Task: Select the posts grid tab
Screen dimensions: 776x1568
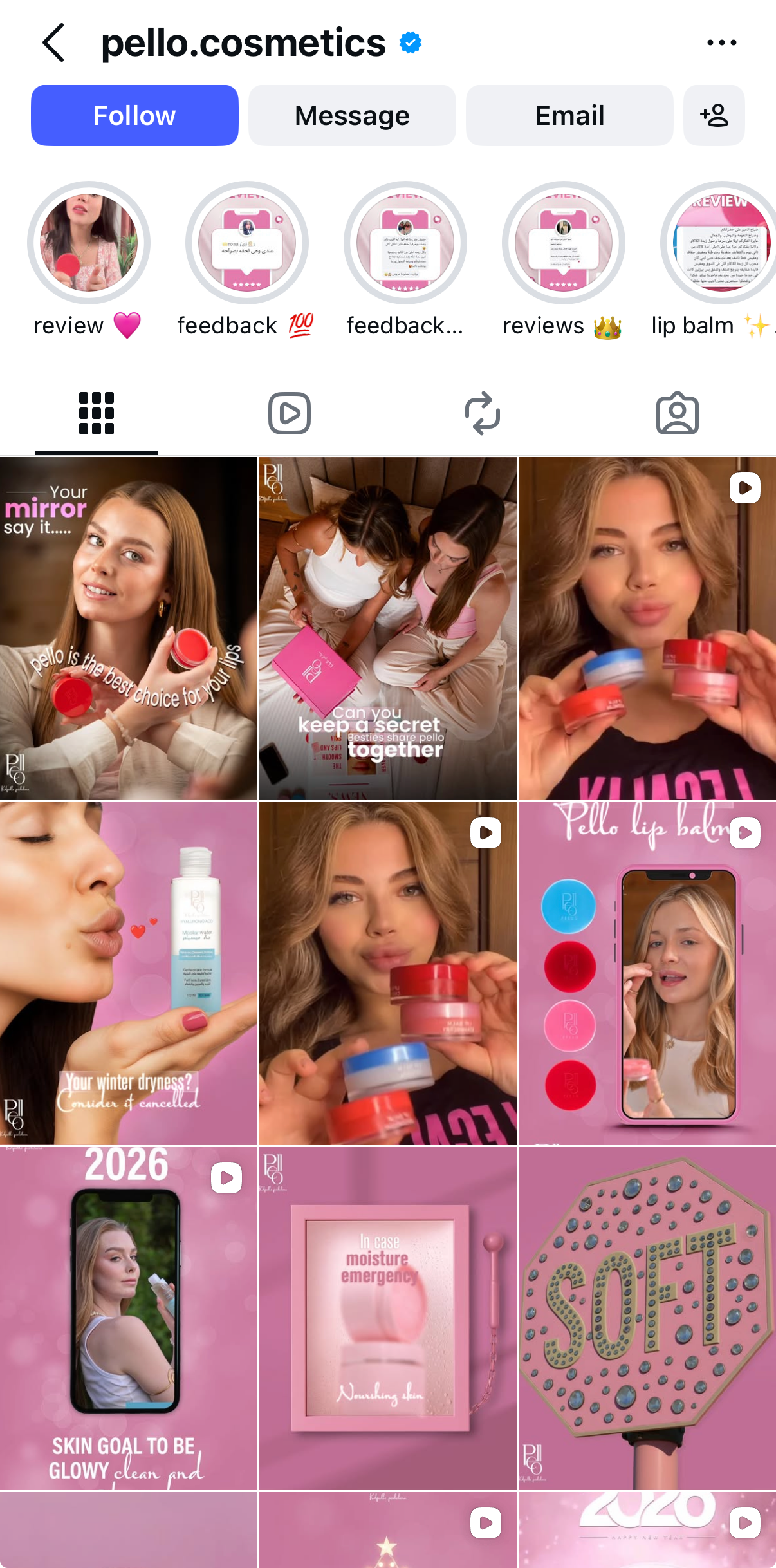Action: click(97, 413)
